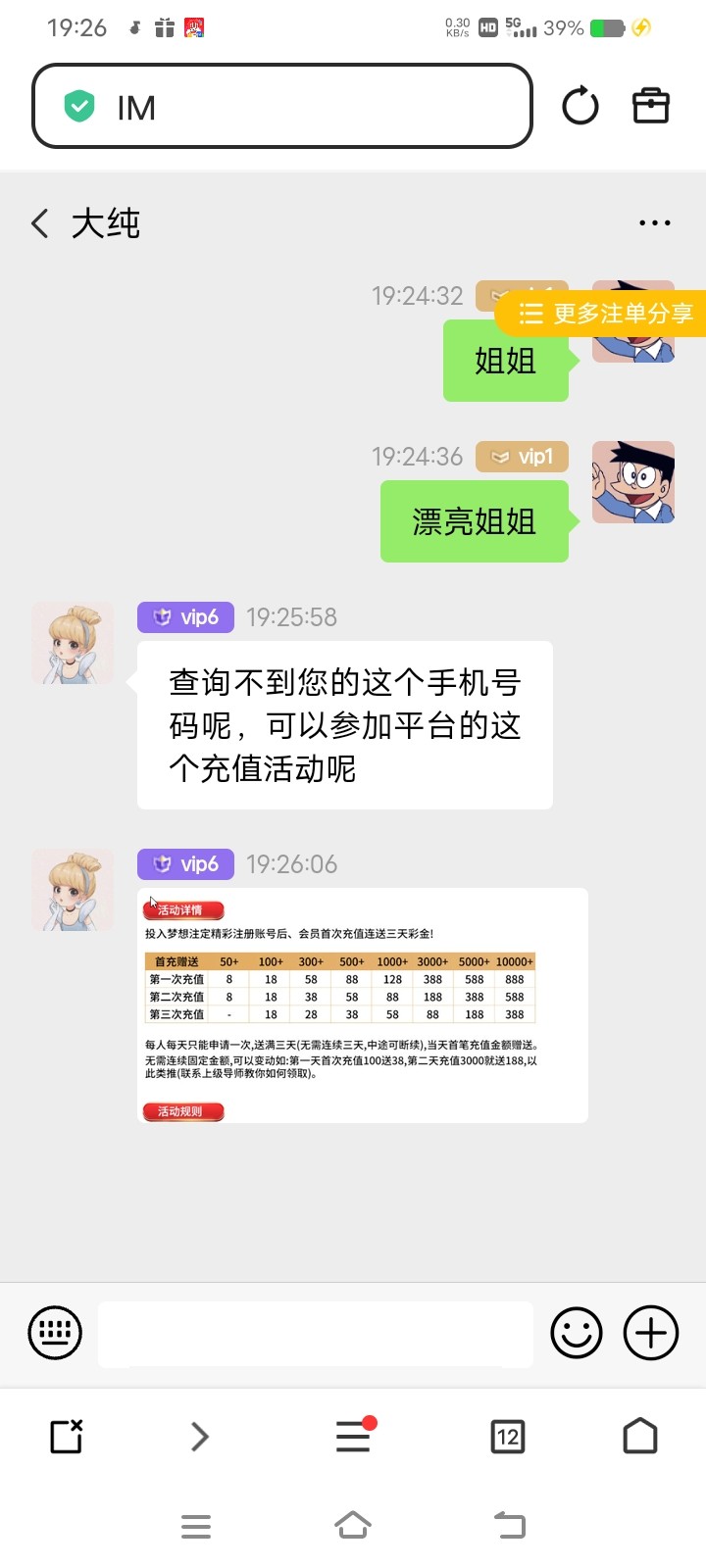This screenshot has height=1568, width=706.
Task: Open the emoji picker
Action: coord(577,1333)
